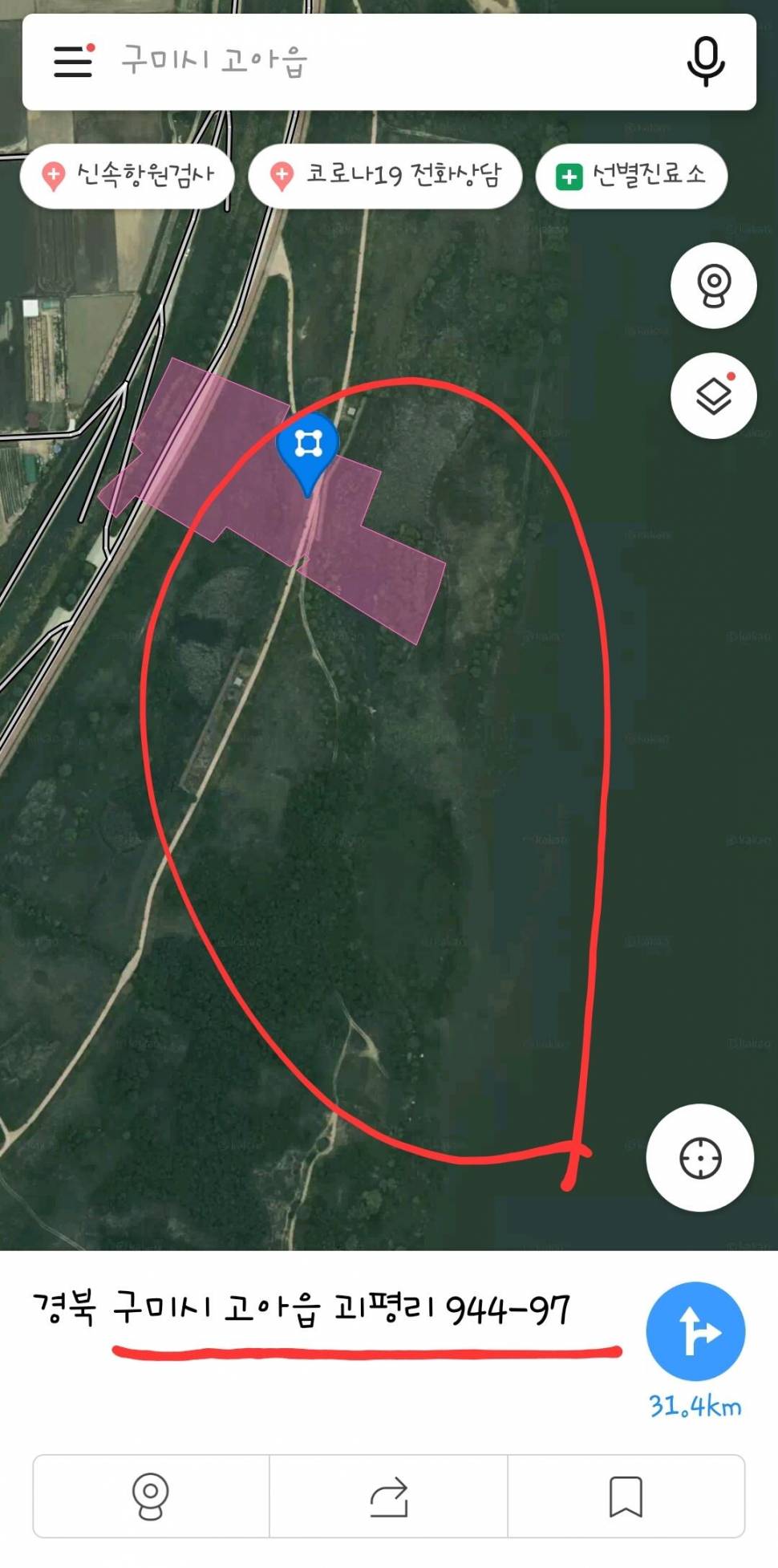The image size is (778, 1568).
Task: Tap the search field showing 구미시 고아읍
Action: (x=361, y=61)
